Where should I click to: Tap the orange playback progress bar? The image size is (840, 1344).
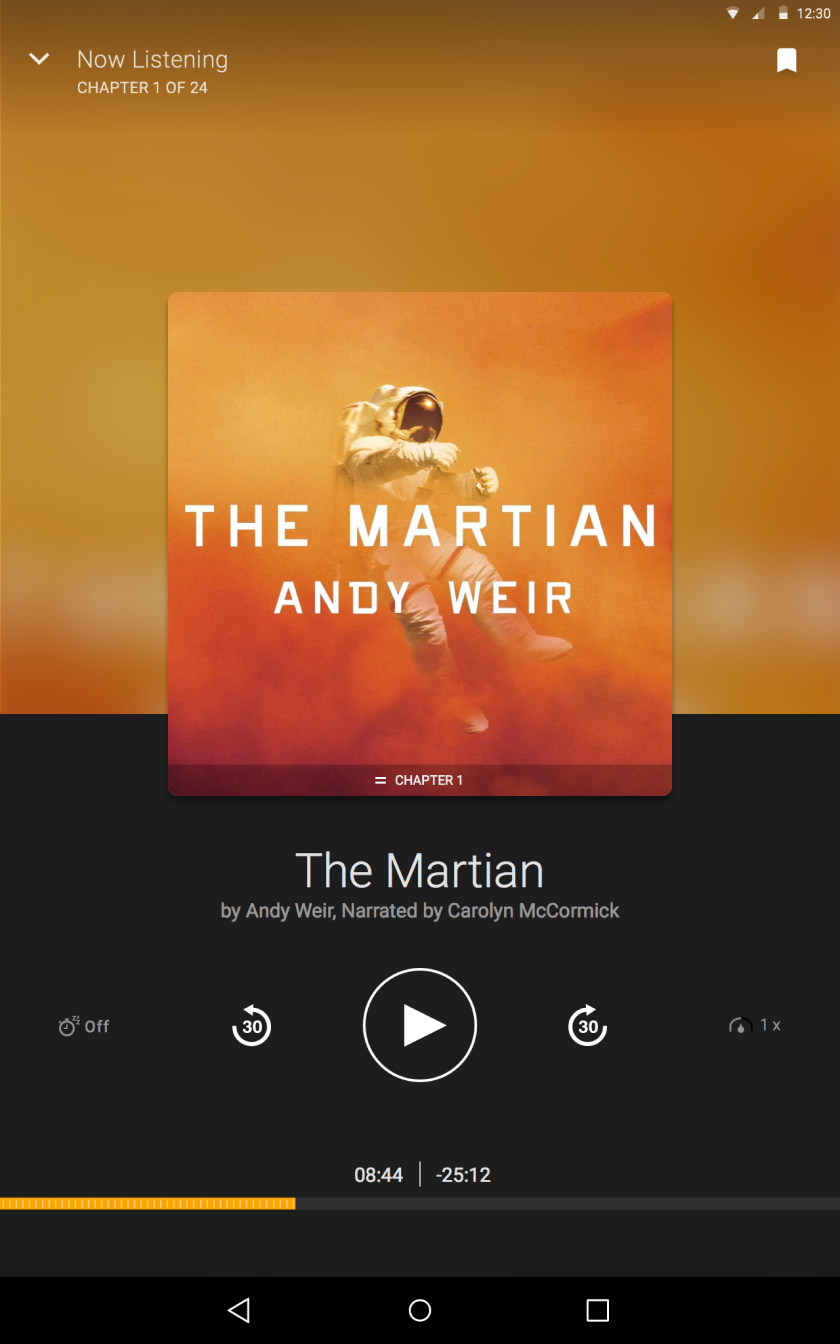(x=148, y=1203)
